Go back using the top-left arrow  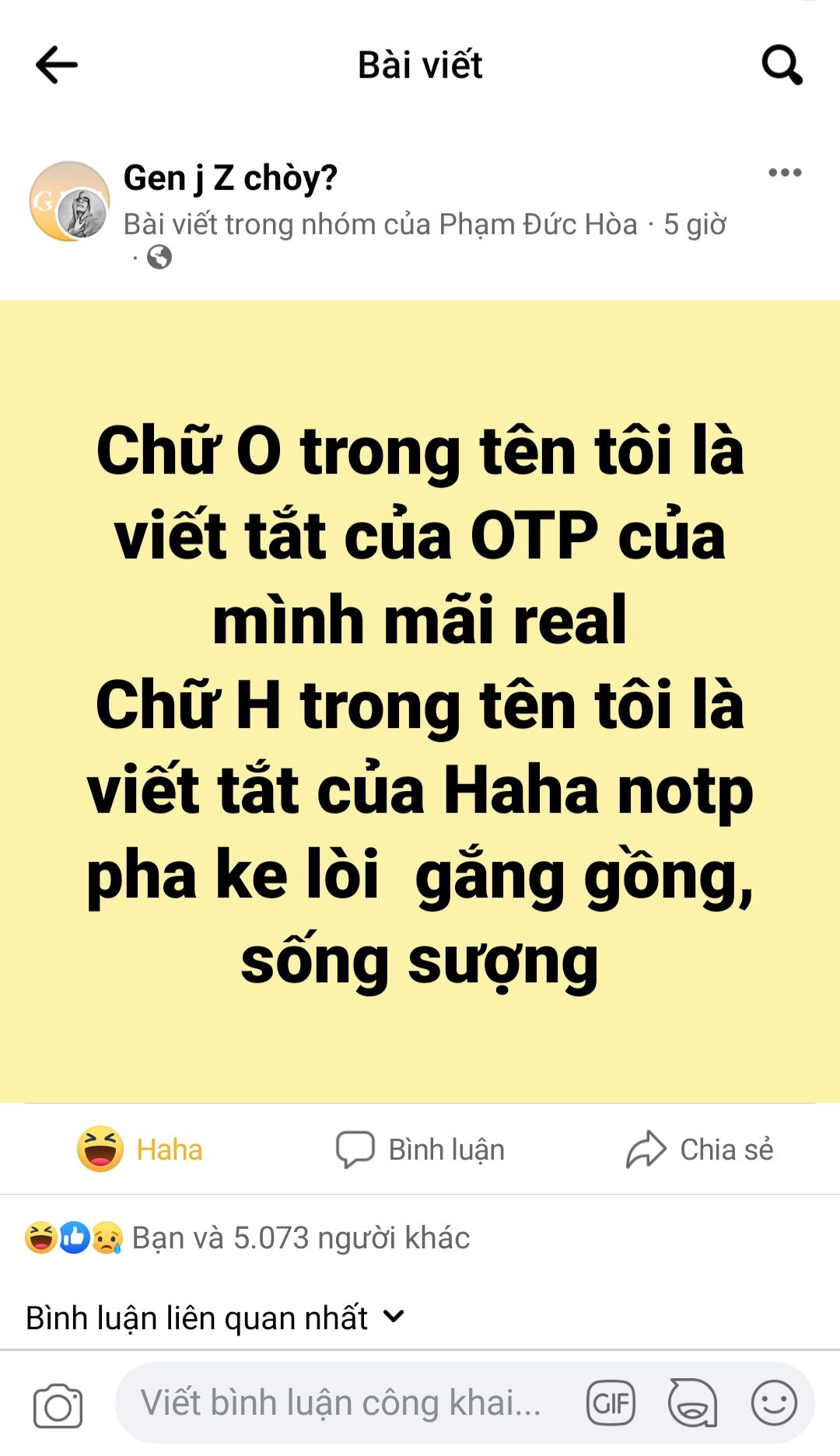[57, 65]
